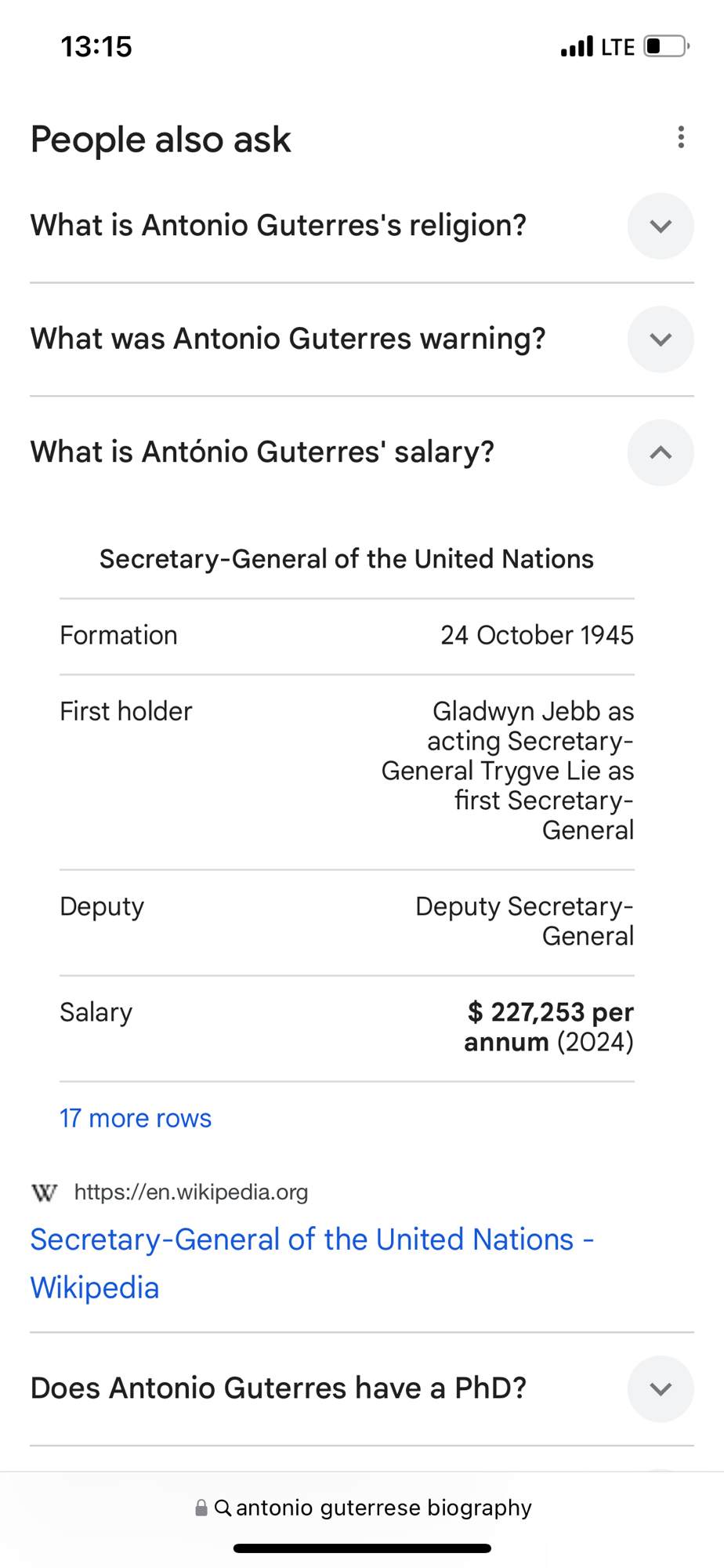Show the 17 more rows link
Screen dimensions: 724x1568
coord(136,1118)
